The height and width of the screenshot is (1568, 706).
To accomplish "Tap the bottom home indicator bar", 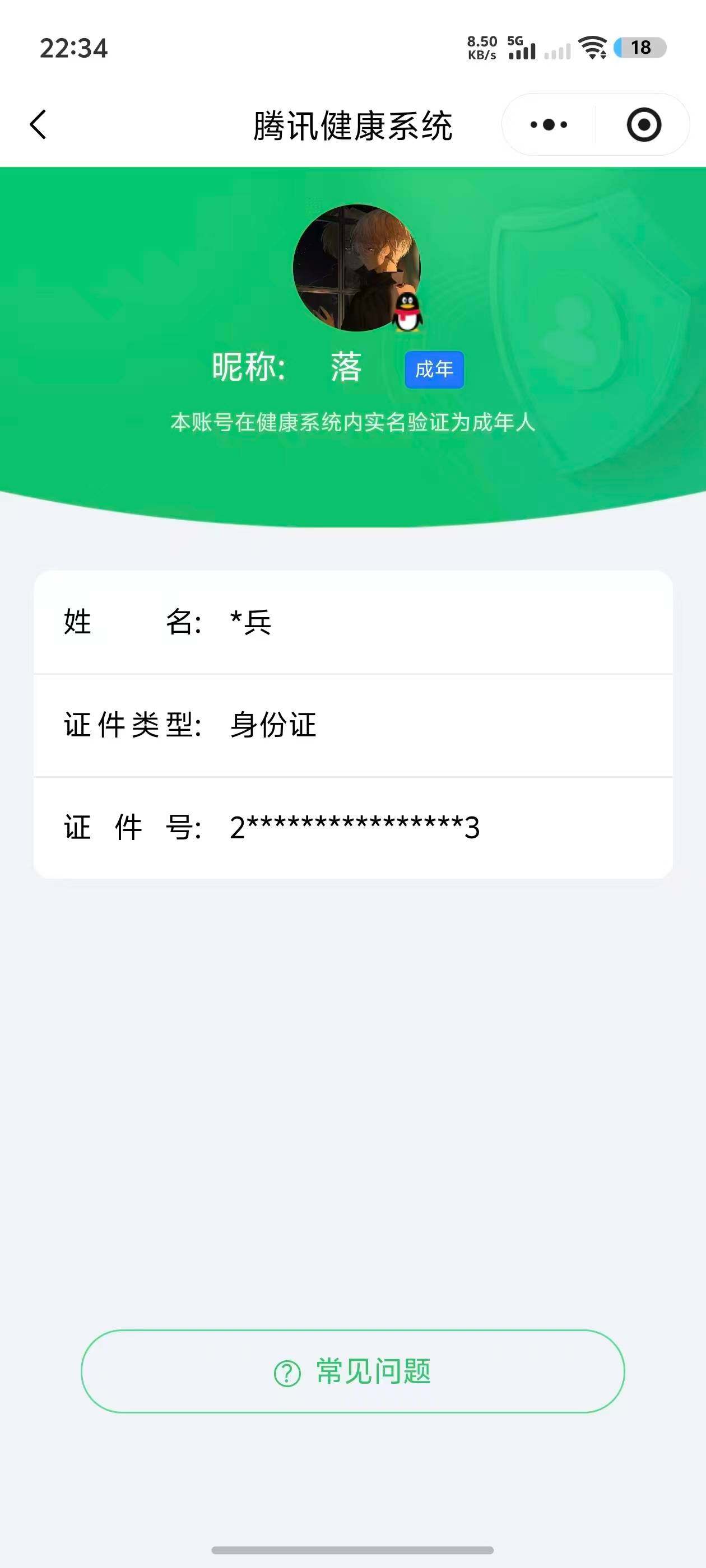I will [352, 1550].
